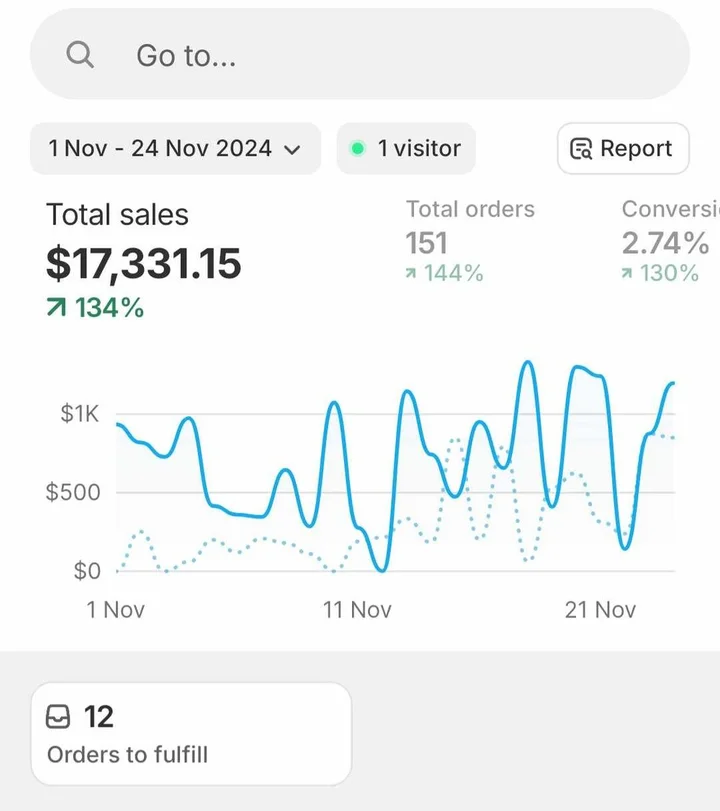Viewport: 720px width, 811px height.
Task: Click the Report icon beside its label
Action: (x=580, y=148)
